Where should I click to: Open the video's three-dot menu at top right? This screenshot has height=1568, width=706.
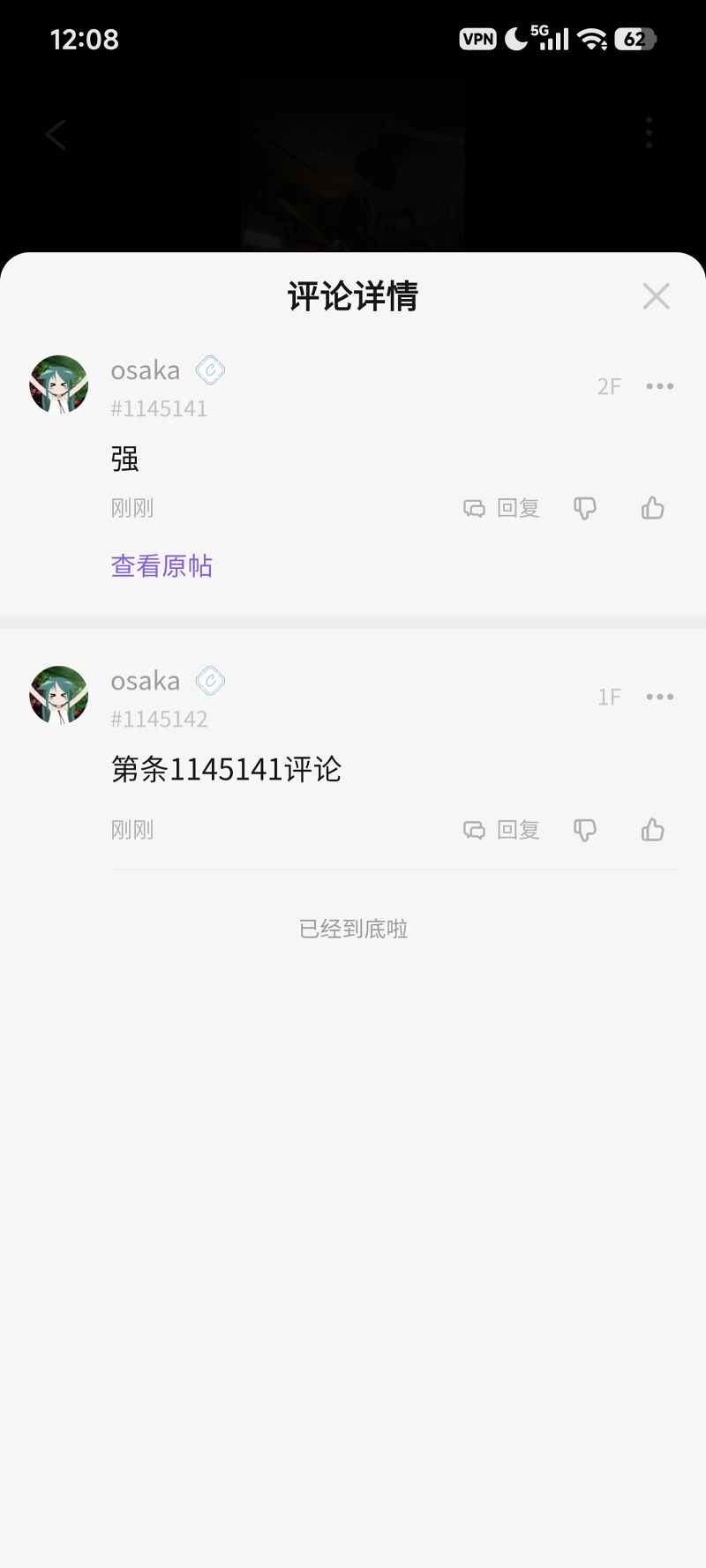click(649, 133)
